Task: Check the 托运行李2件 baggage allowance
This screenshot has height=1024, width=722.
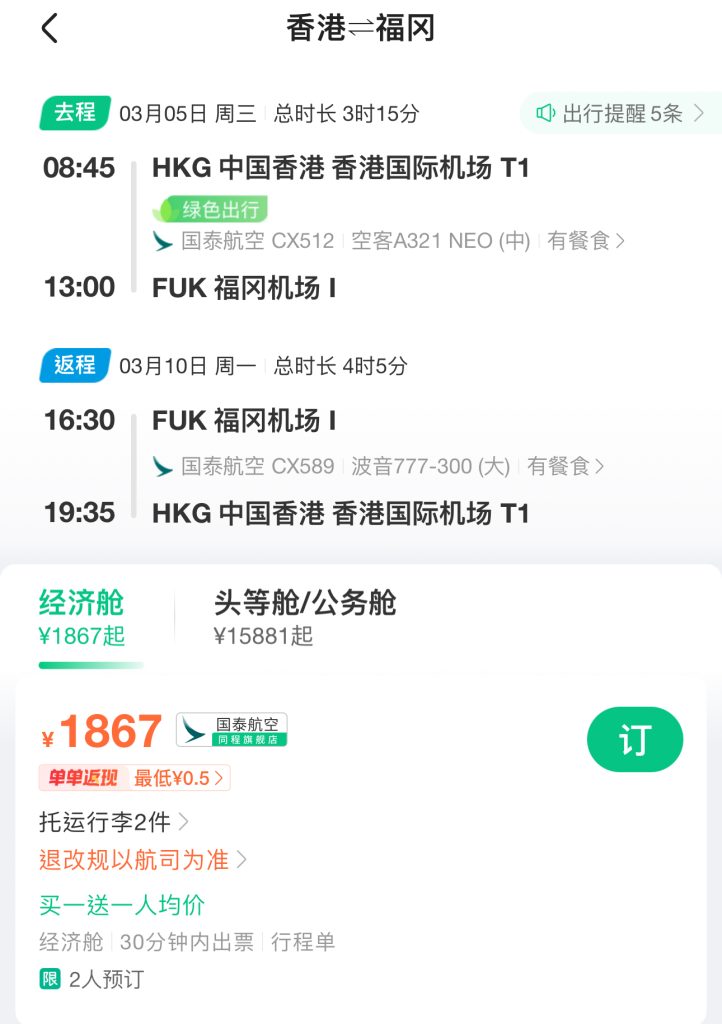Action: coord(113,823)
